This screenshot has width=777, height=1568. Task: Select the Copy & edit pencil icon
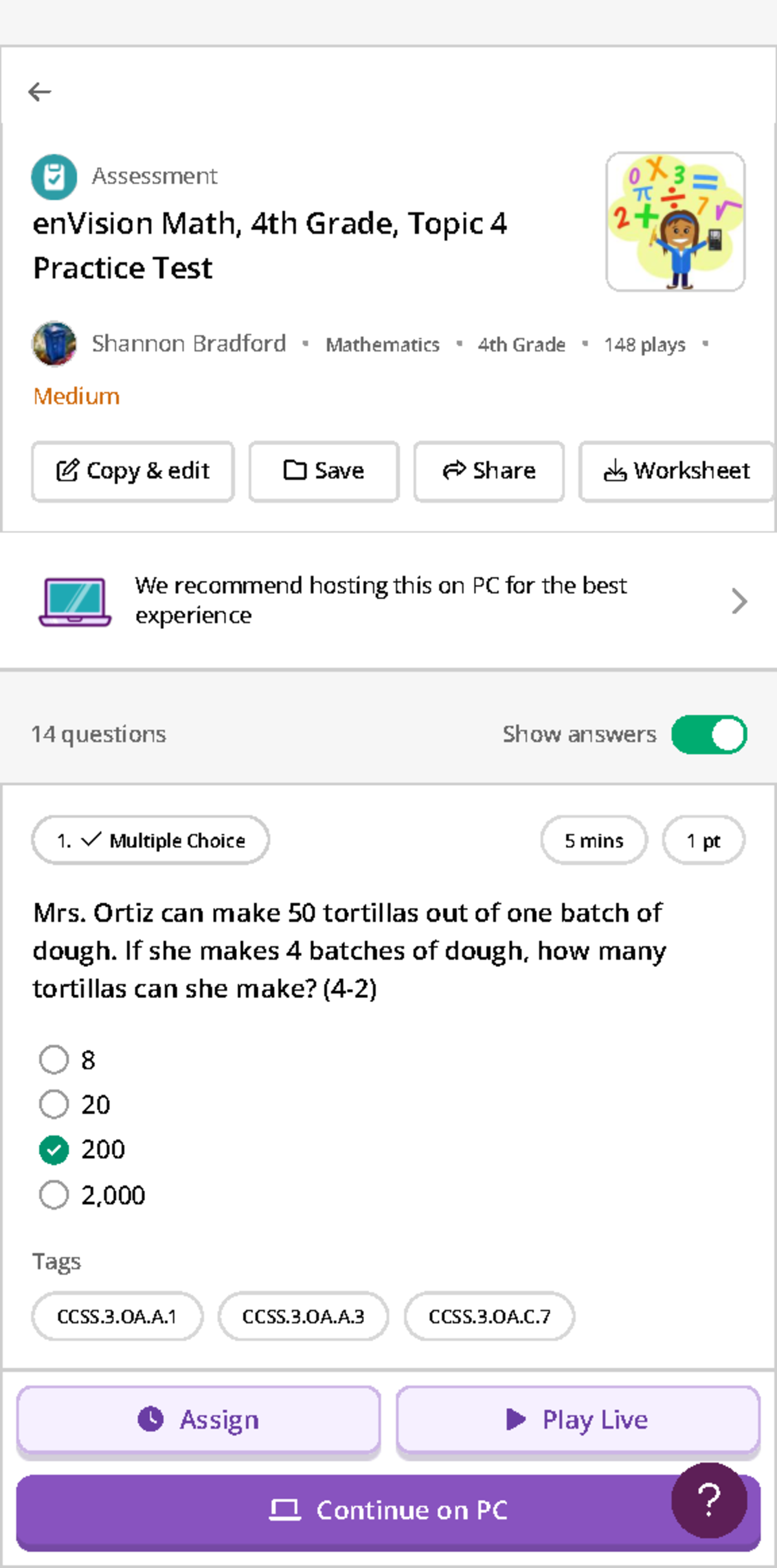click(71, 471)
